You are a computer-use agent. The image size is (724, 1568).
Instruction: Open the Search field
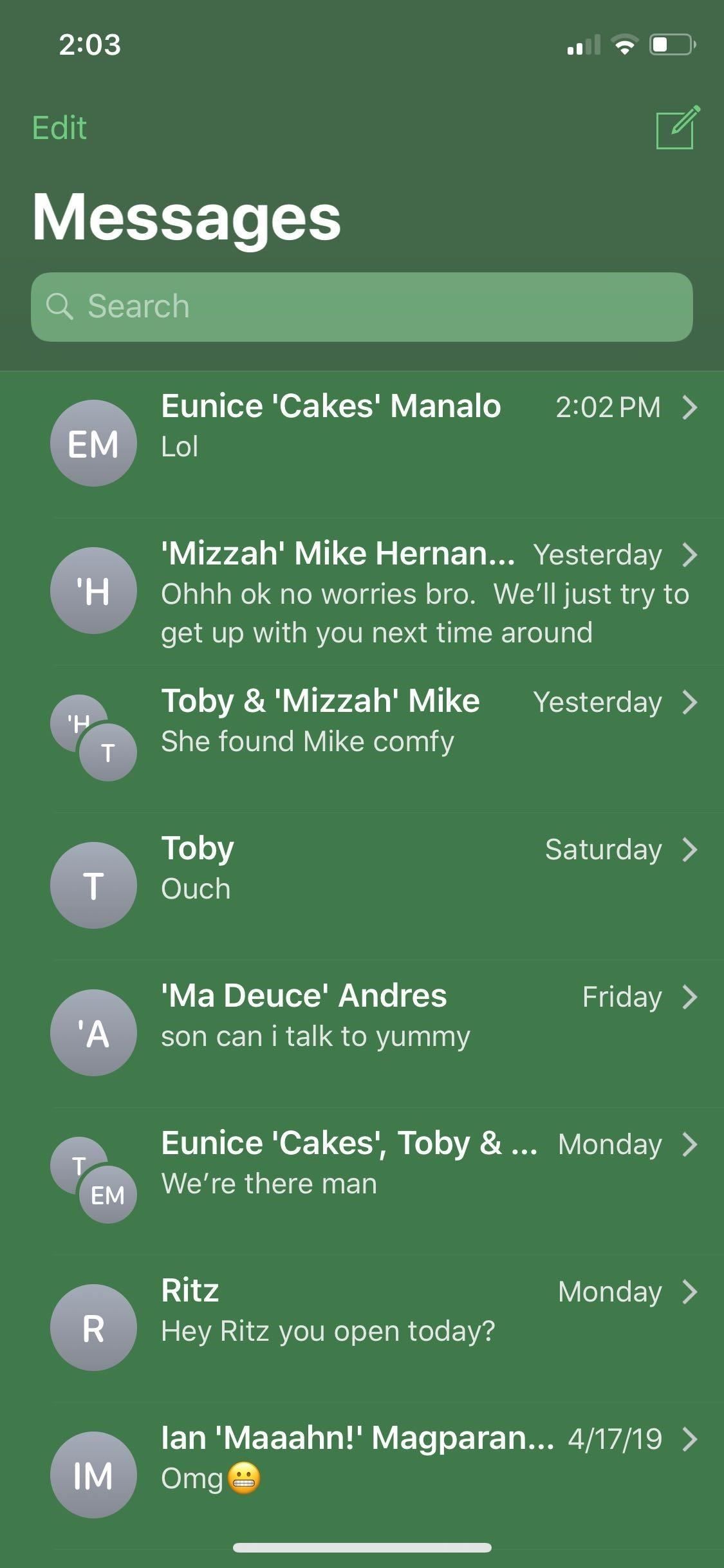[x=362, y=306]
